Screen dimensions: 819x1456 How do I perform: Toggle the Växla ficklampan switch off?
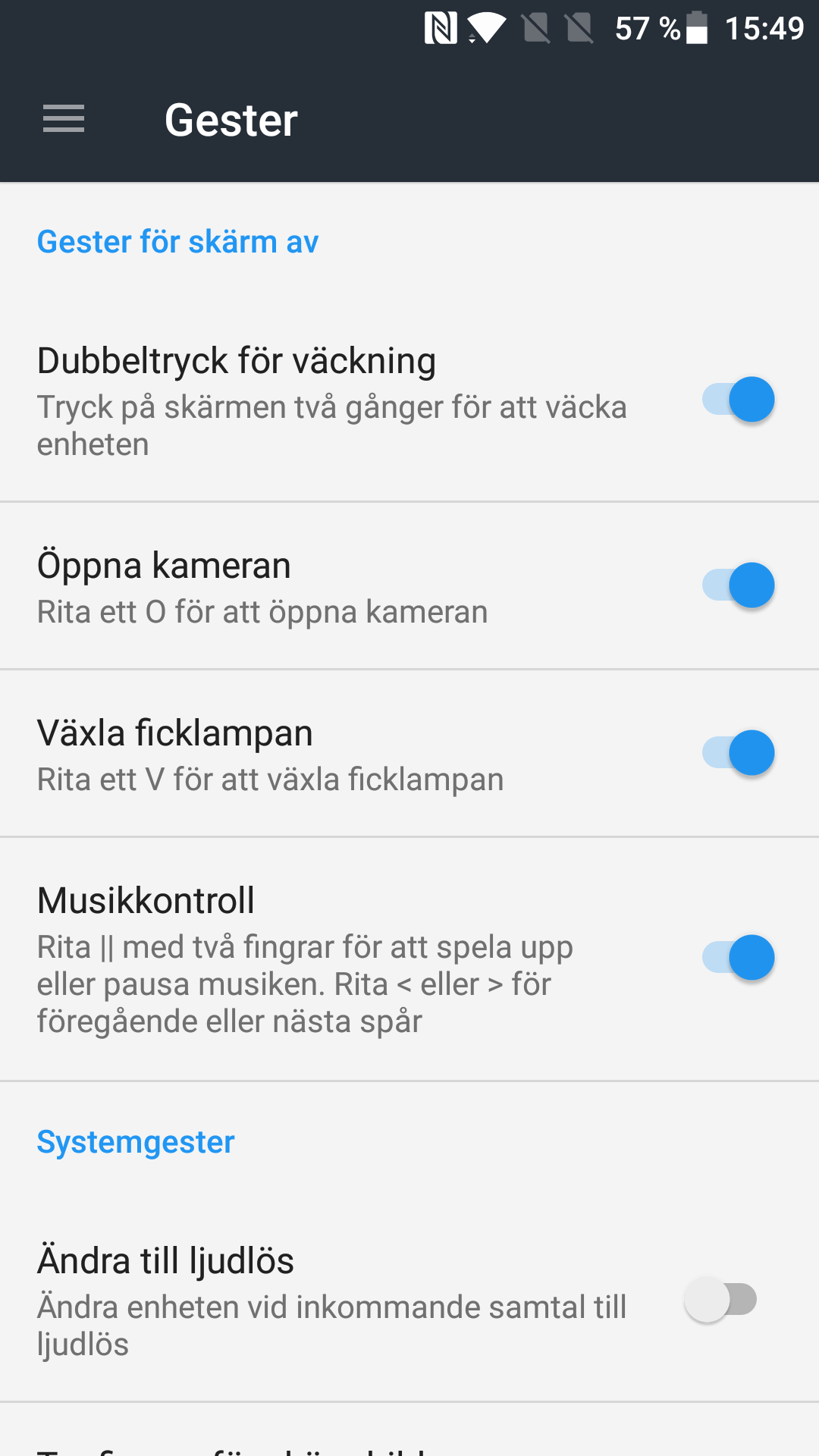pyautogui.click(x=738, y=753)
